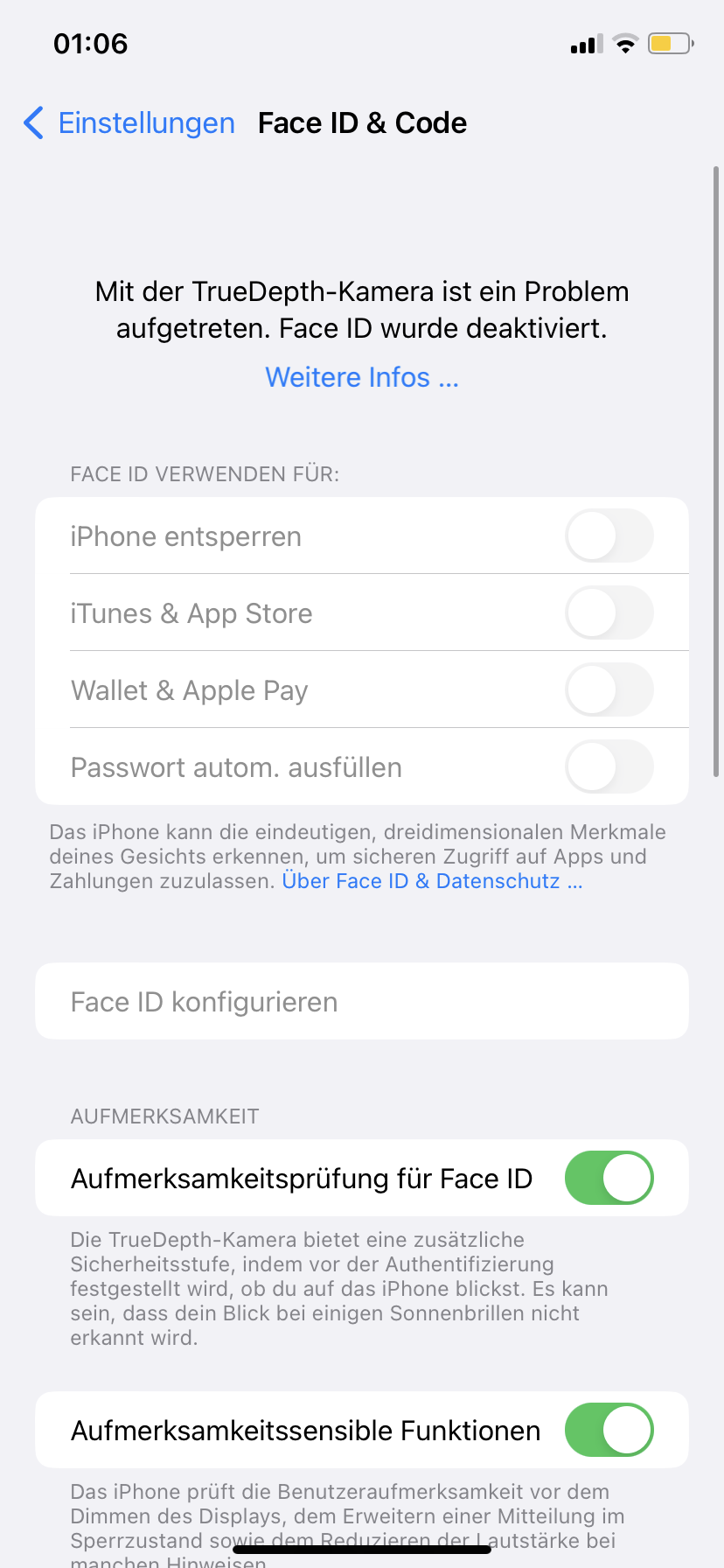Disable Aufmerksamkeitsprüfung für Face ID

point(609,1178)
